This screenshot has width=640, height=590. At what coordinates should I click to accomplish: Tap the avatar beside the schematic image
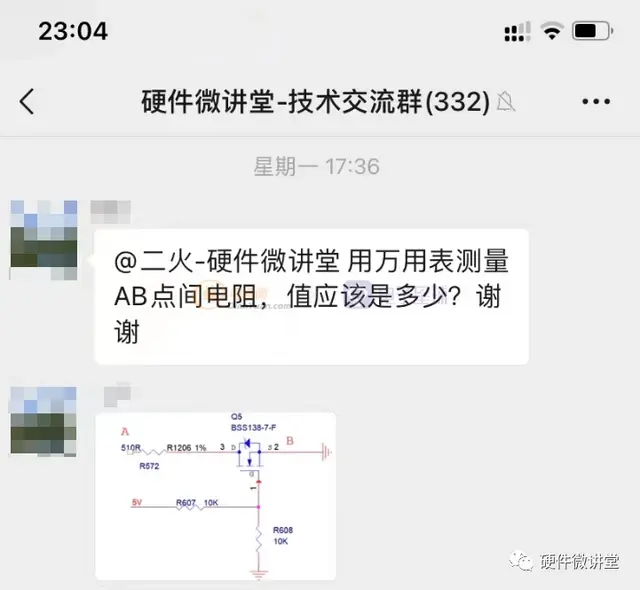43,423
